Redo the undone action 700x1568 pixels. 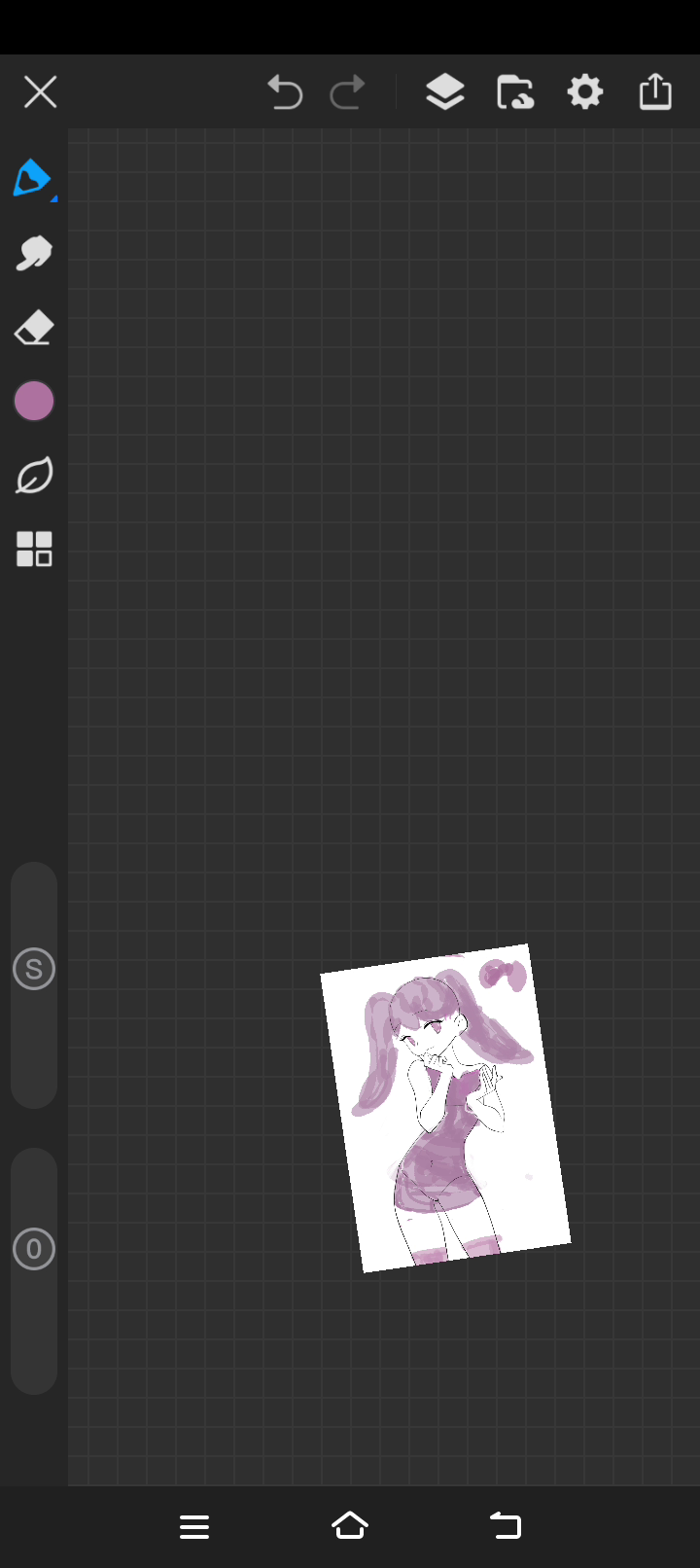click(x=347, y=92)
